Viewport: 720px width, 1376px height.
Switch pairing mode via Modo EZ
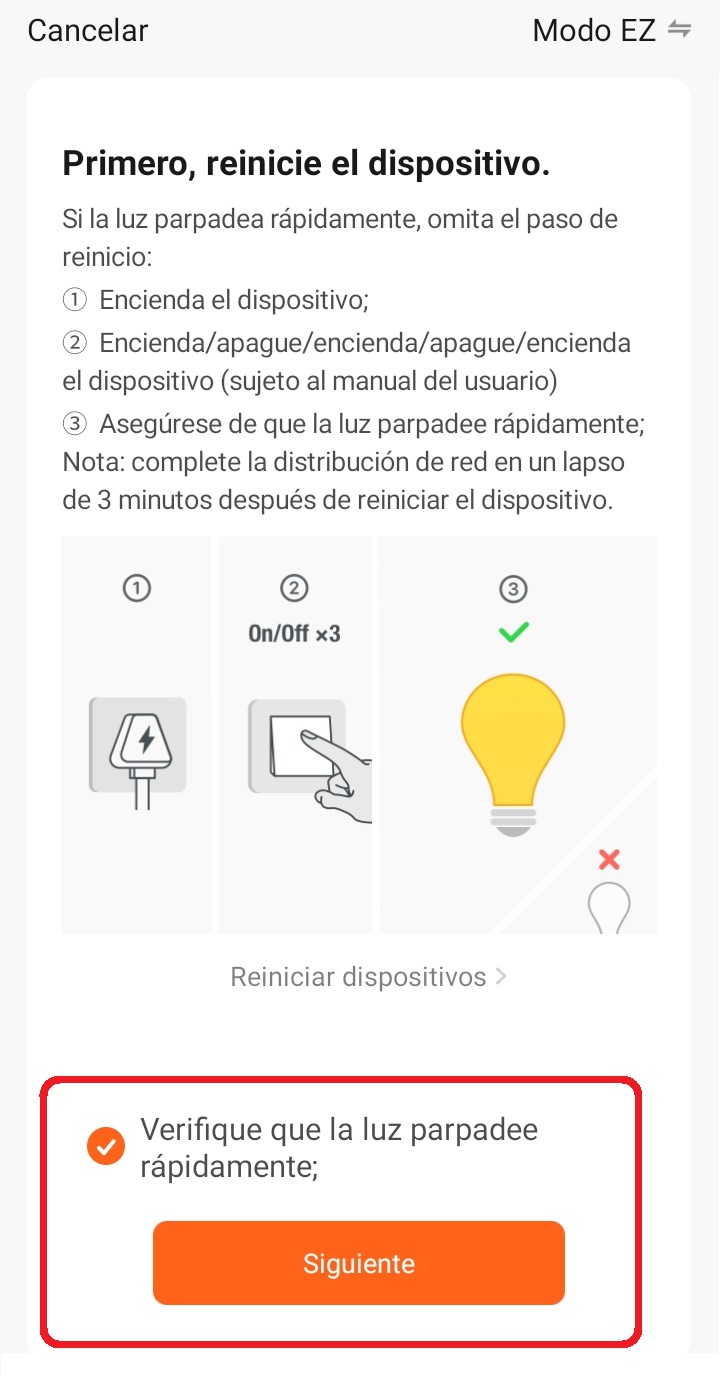[x=611, y=31]
